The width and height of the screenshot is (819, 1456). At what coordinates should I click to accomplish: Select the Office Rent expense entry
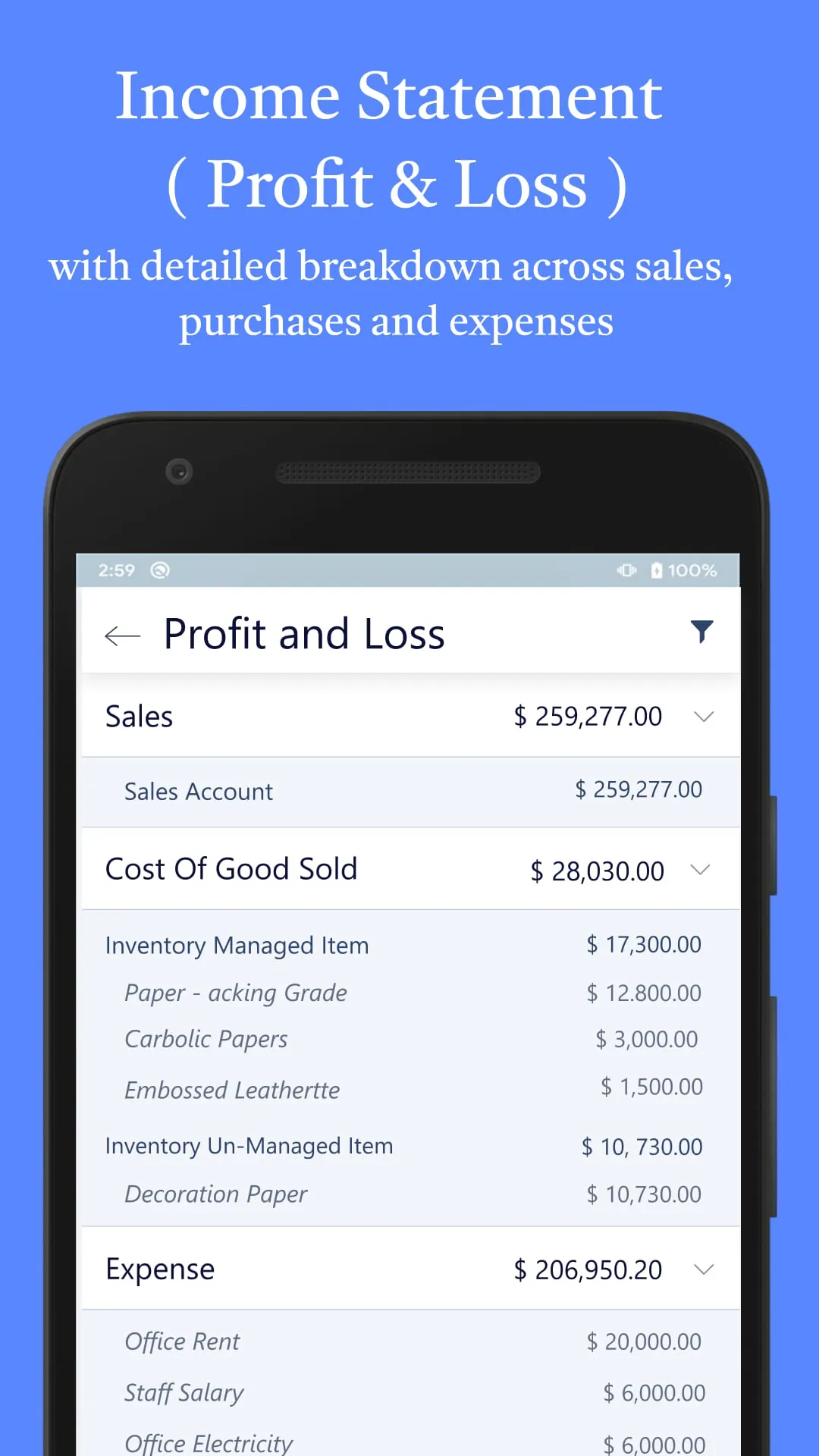pyautogui.click(x=409, y=1341)
